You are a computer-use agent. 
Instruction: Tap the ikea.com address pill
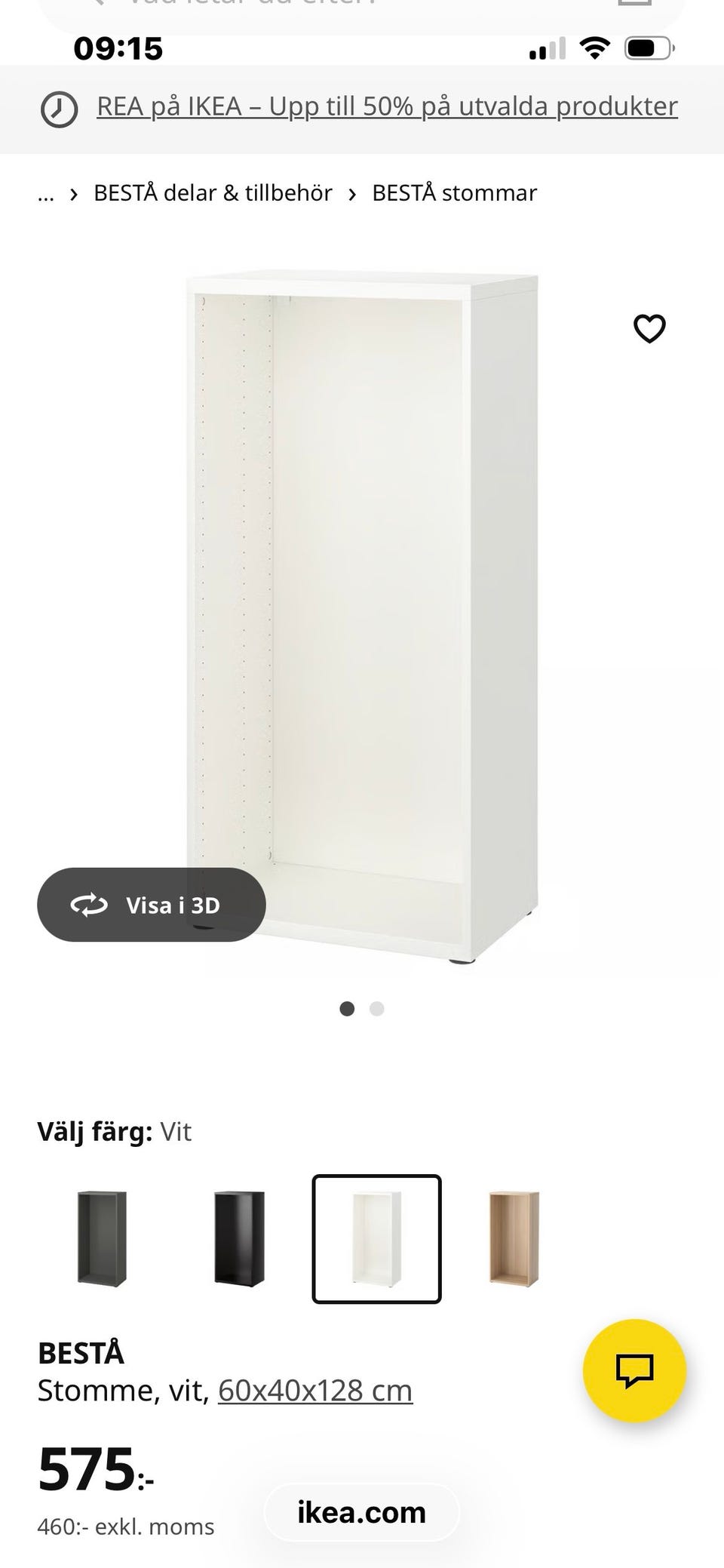click(x=361, y=1512)
